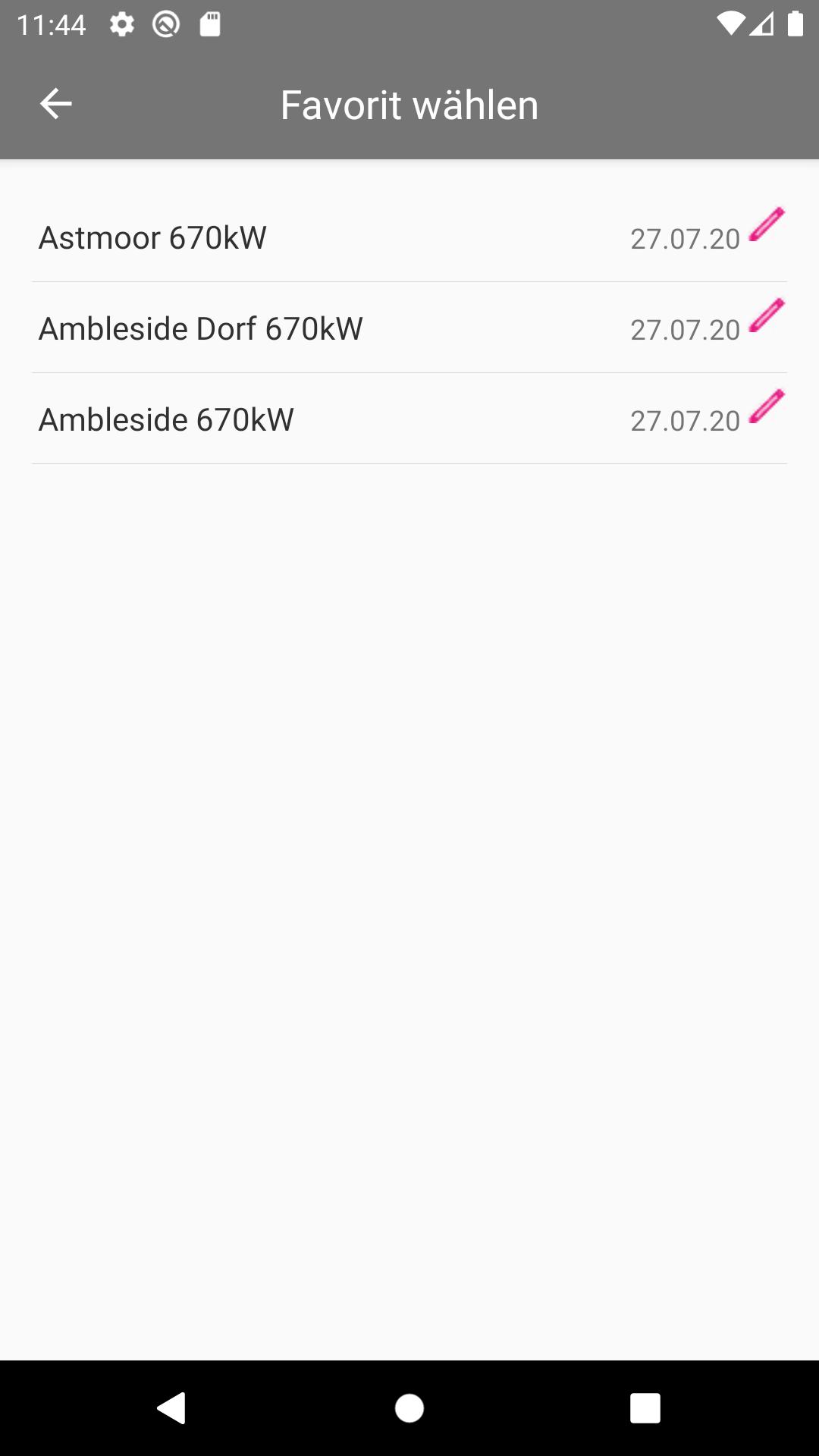The height and width of the screenshot is (1456, 819).
Task: Tap the pencil icon next to Ambleside Dorf 670kW
Action: point(767,315)
